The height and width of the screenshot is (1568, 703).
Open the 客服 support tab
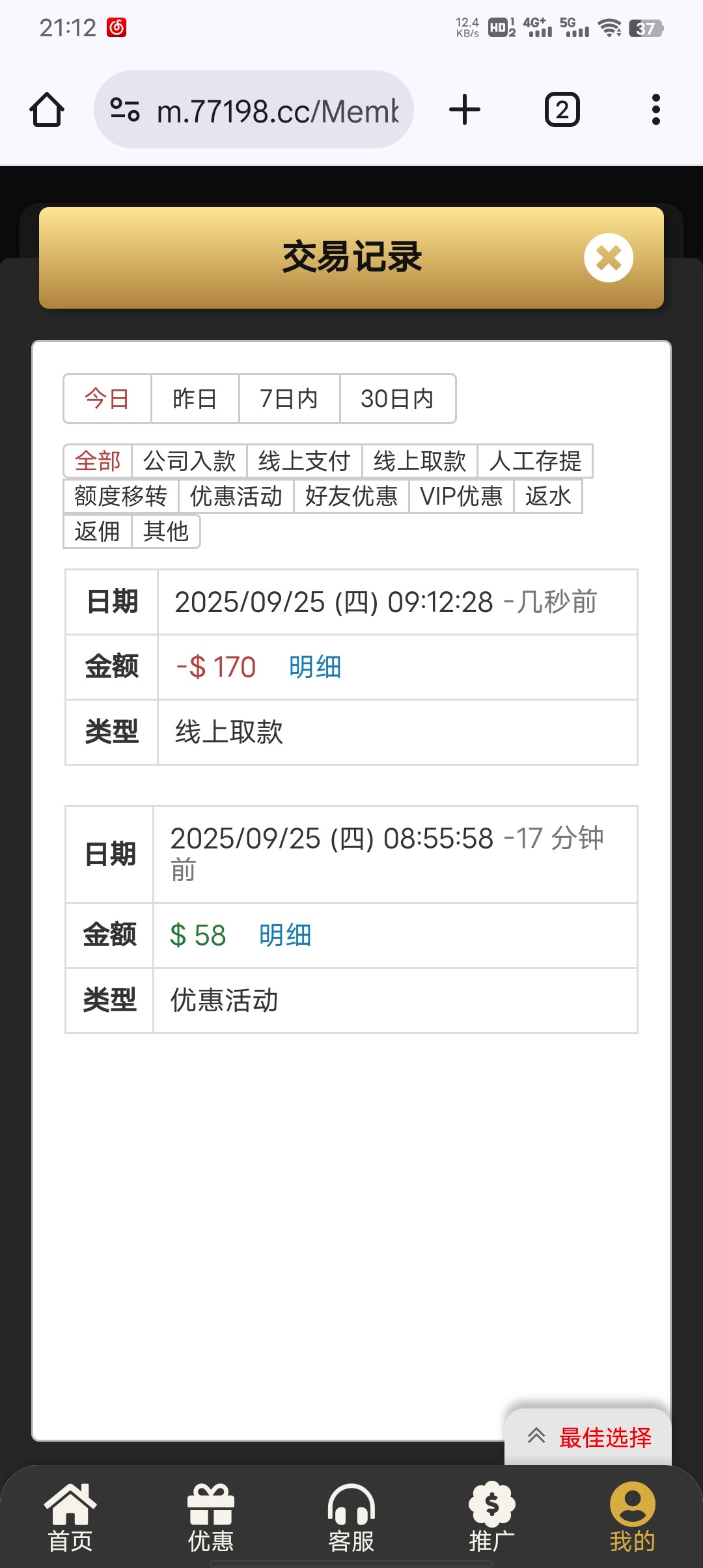[x=351, y=1517]
